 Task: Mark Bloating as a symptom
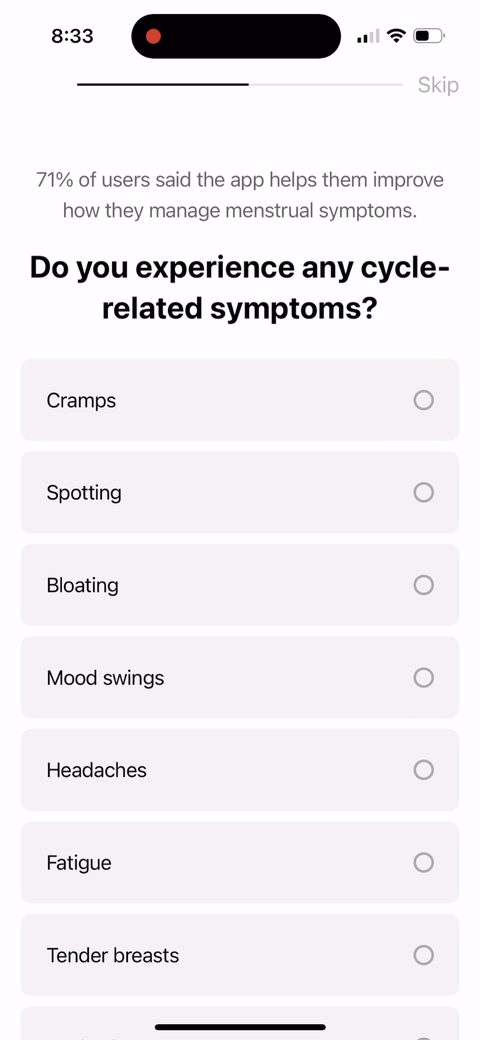pyautogui.click(x=240, y=585)
